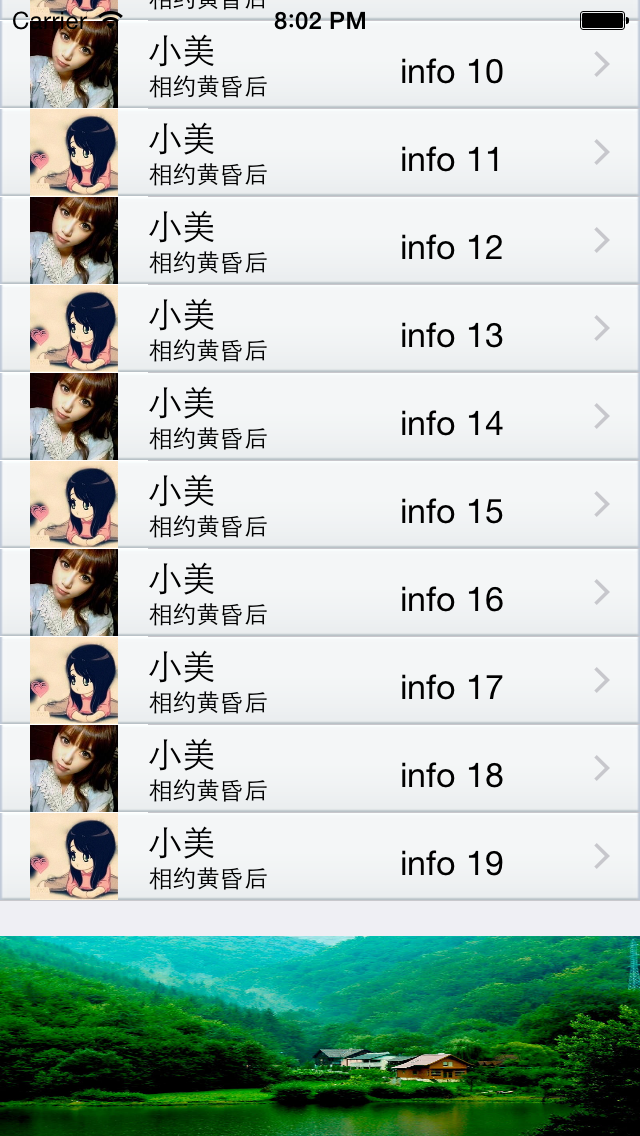Choose the row labeled info 17
640x1136 pixels.
click(320, 681)
